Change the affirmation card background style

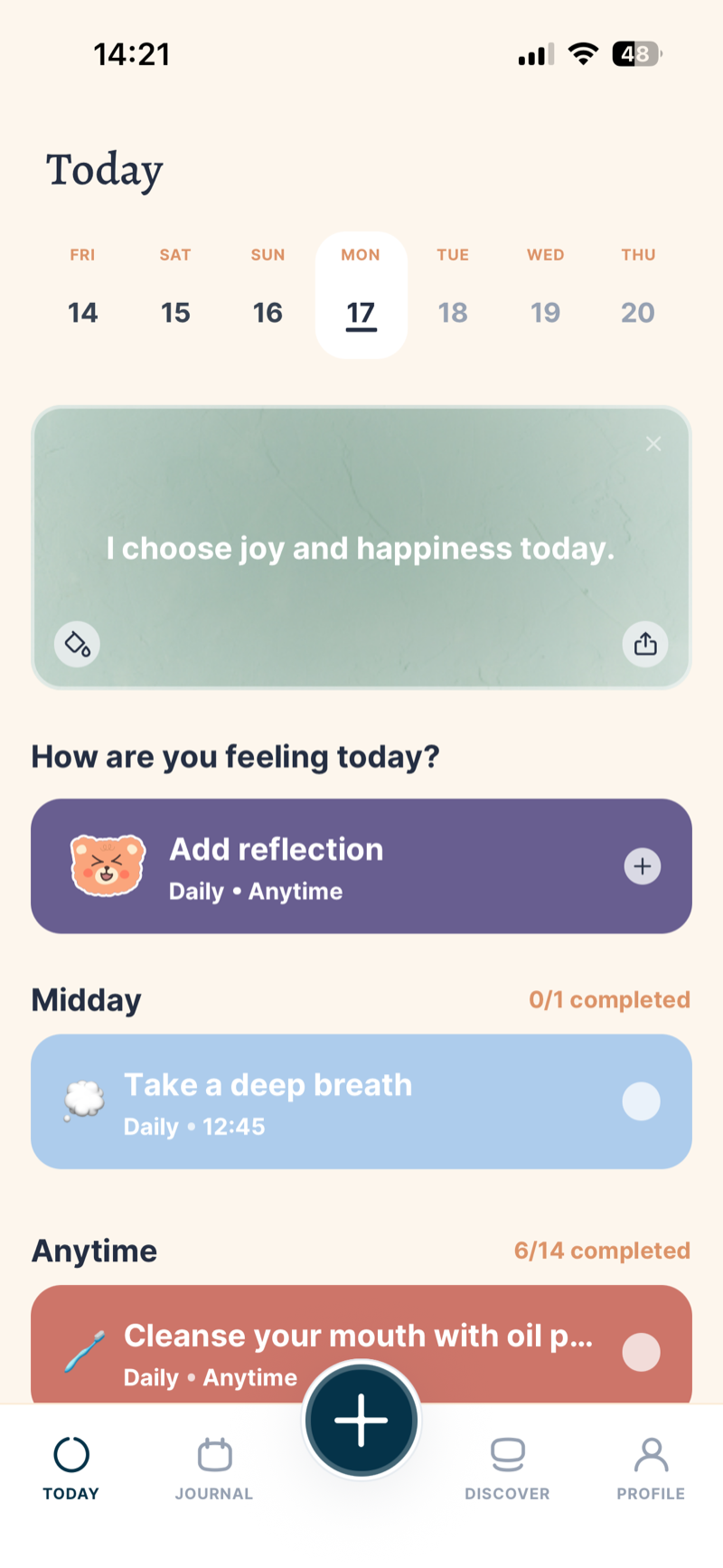pos(78,644)
